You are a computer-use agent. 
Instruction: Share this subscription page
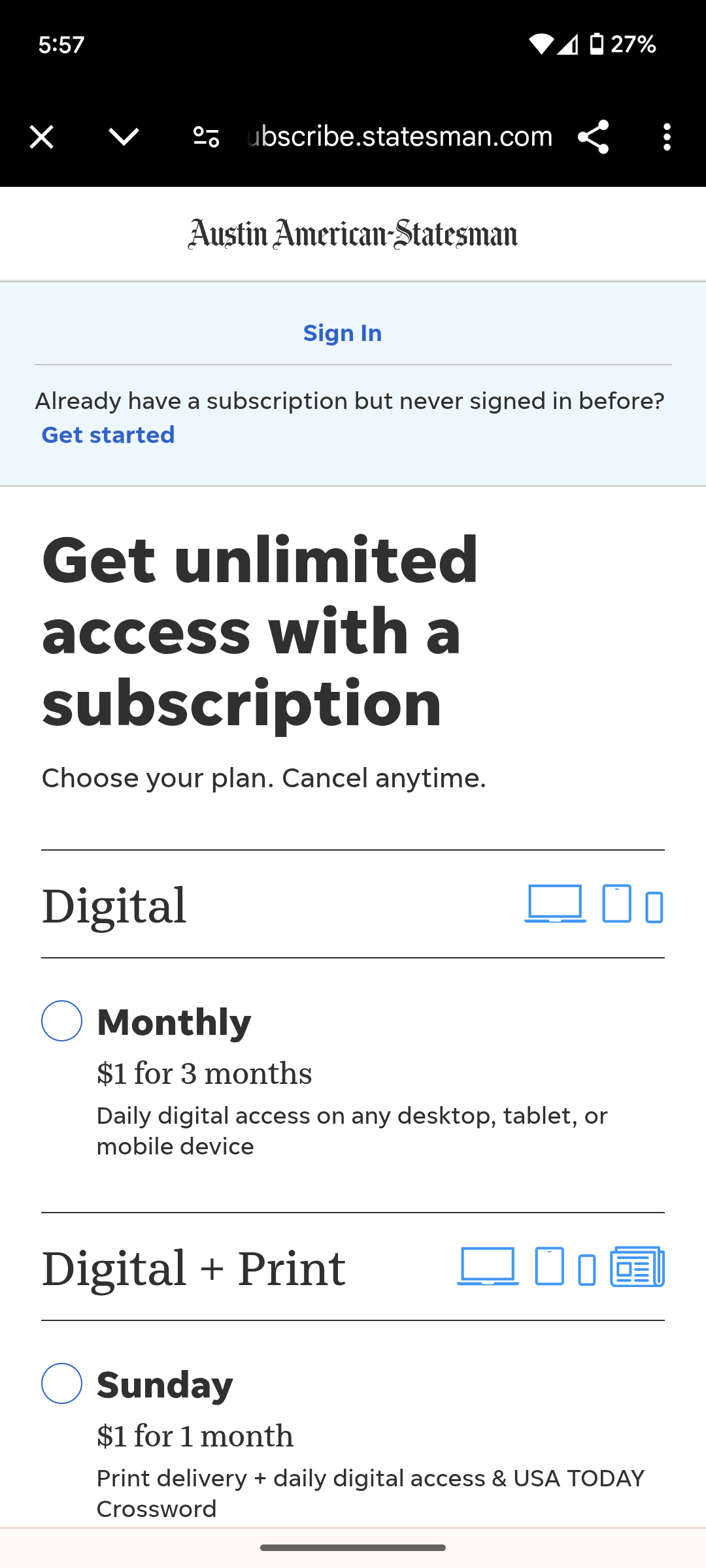pyautogui.click(x=594, y=137)
